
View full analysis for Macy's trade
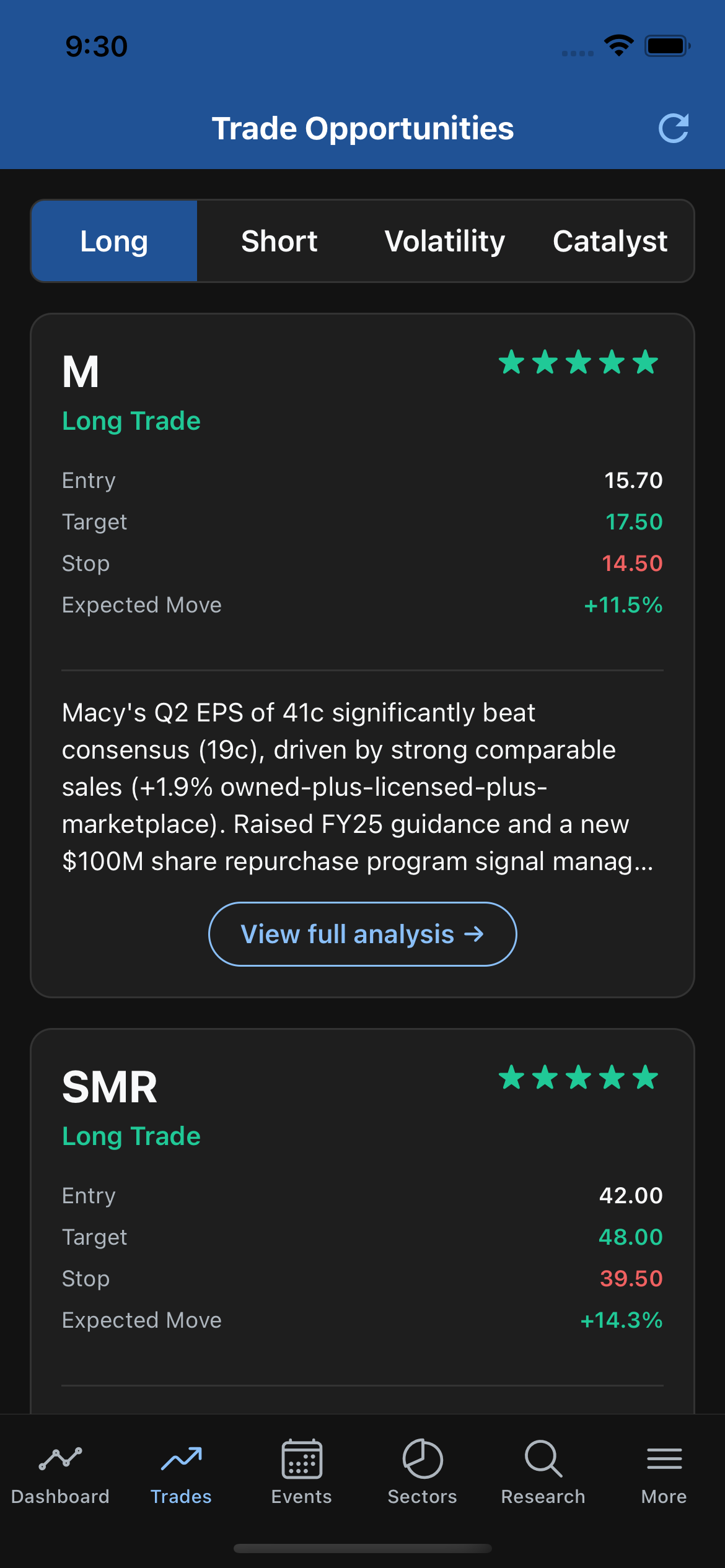pyautogui.click(x=362, y=934)
